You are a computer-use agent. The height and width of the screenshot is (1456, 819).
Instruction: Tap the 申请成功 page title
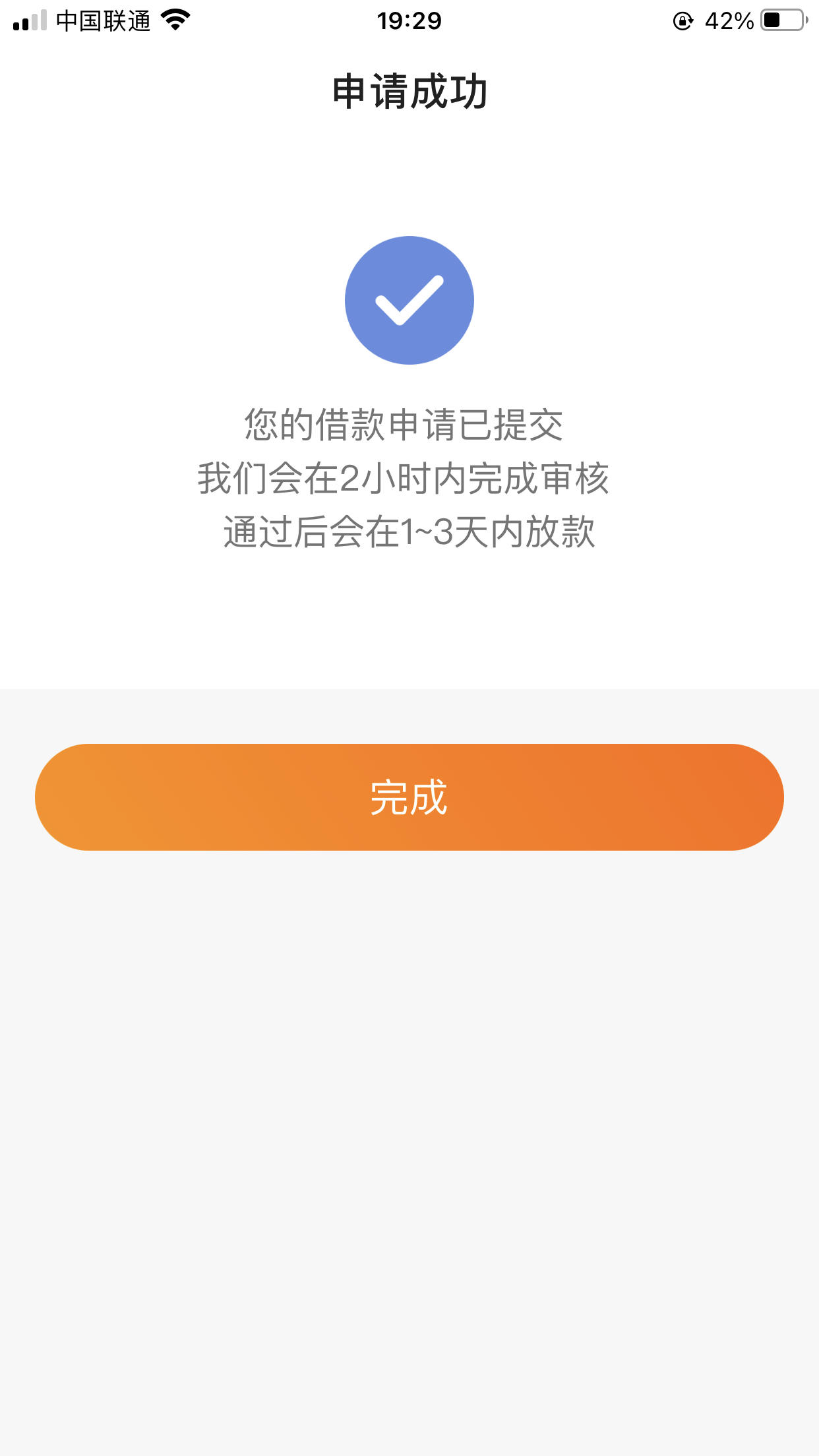click(409, 92)
